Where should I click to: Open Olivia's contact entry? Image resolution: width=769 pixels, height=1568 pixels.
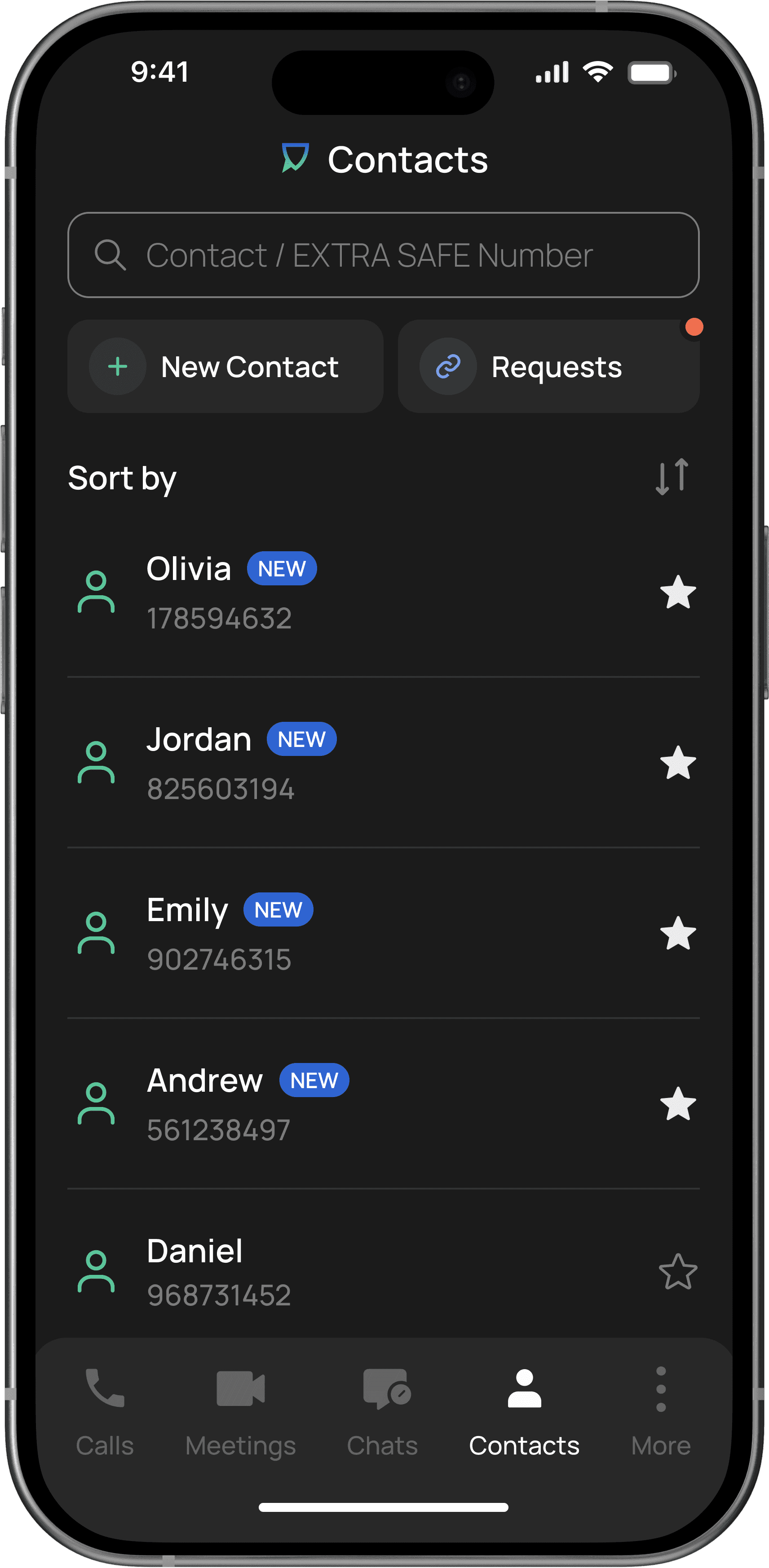(305, 592)
